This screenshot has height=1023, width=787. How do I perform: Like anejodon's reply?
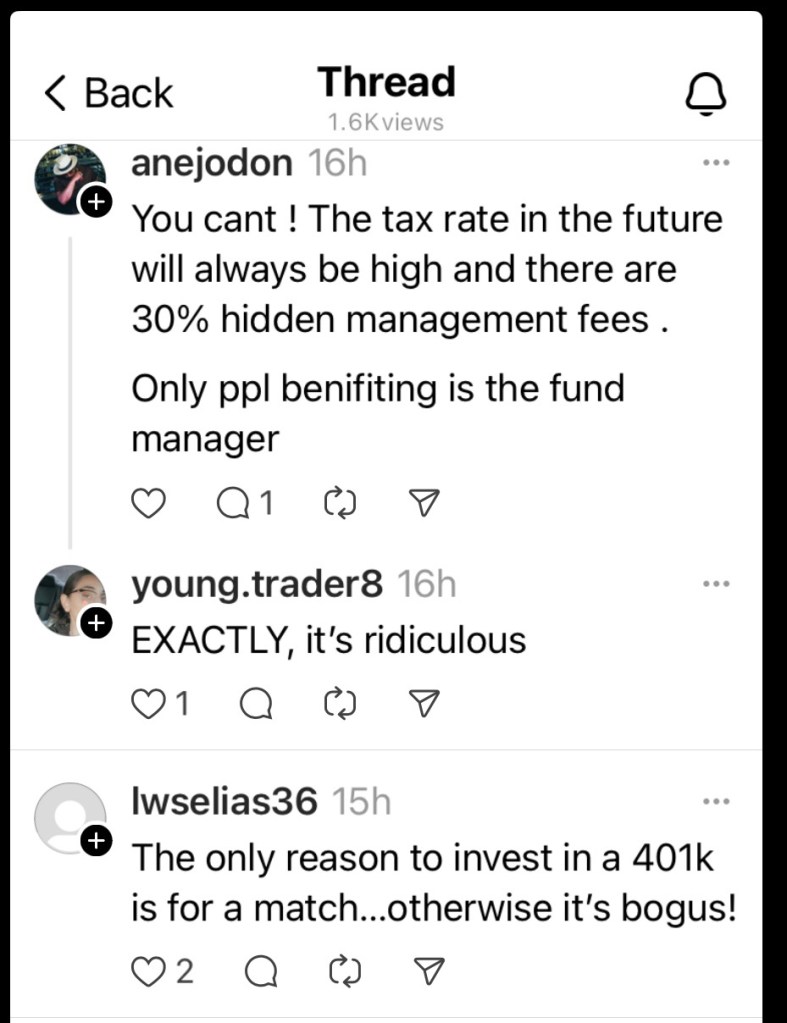pyautogui.click(x=148, y=504)
